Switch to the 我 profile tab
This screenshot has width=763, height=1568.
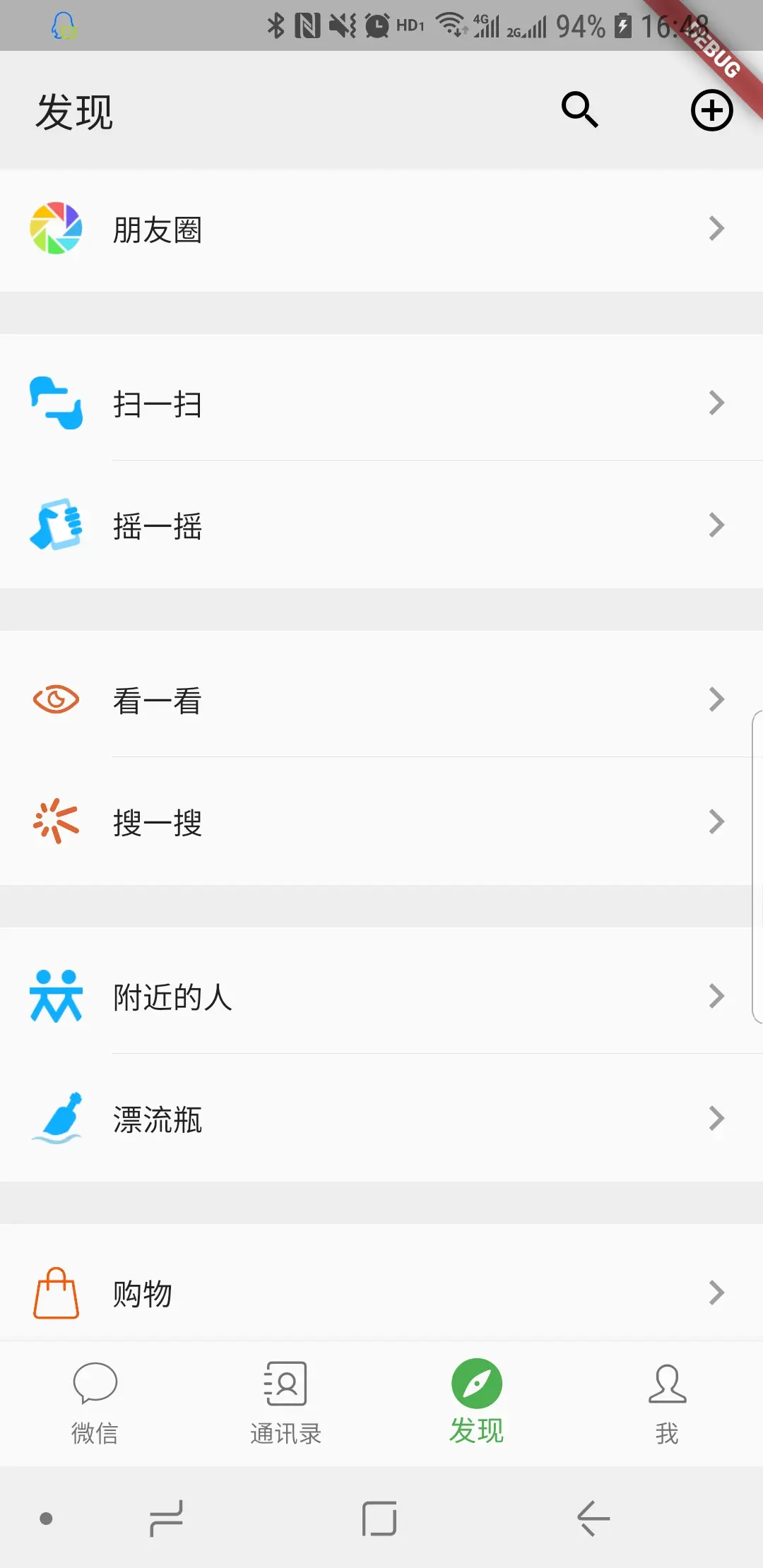667,1403
